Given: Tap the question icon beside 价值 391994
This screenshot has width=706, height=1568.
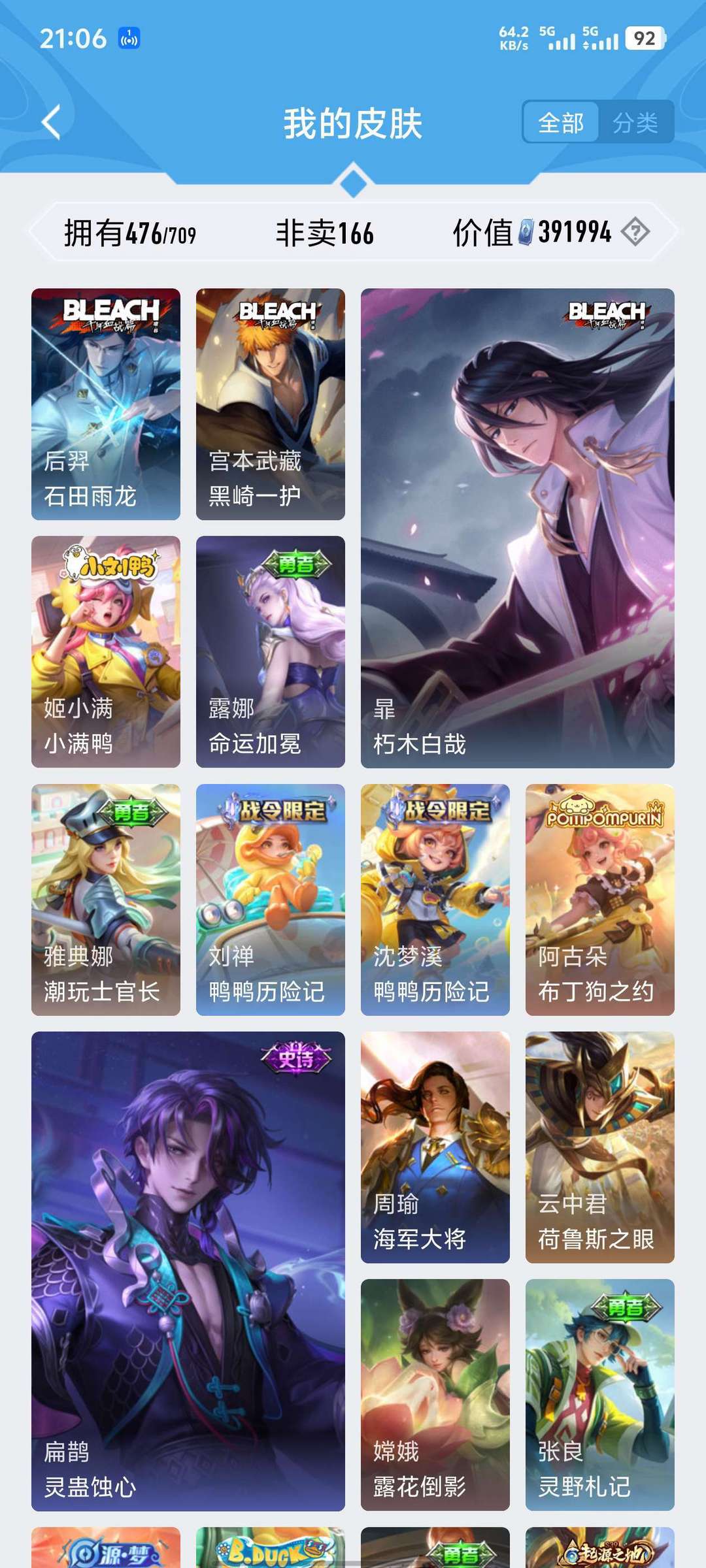Looking at the screenshot, I should 635,232.
